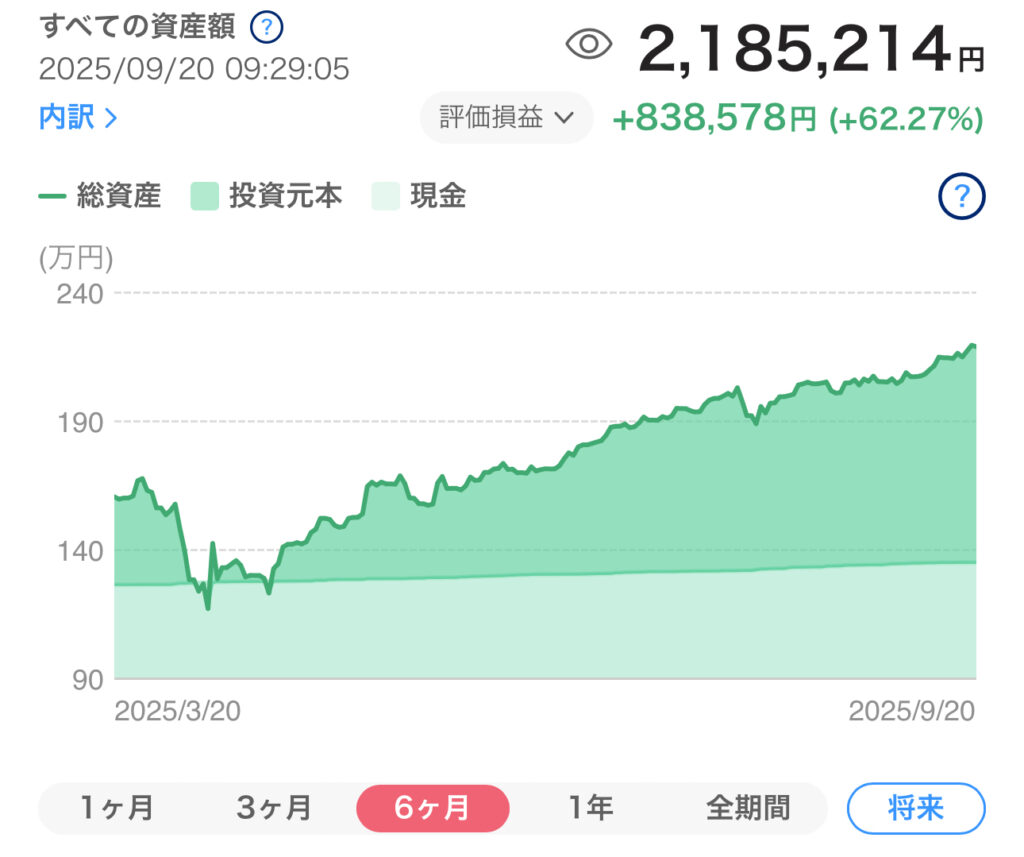Open the chart legend help icon
The width and height of the screenshot is (1024, 857).
(962, 196)
